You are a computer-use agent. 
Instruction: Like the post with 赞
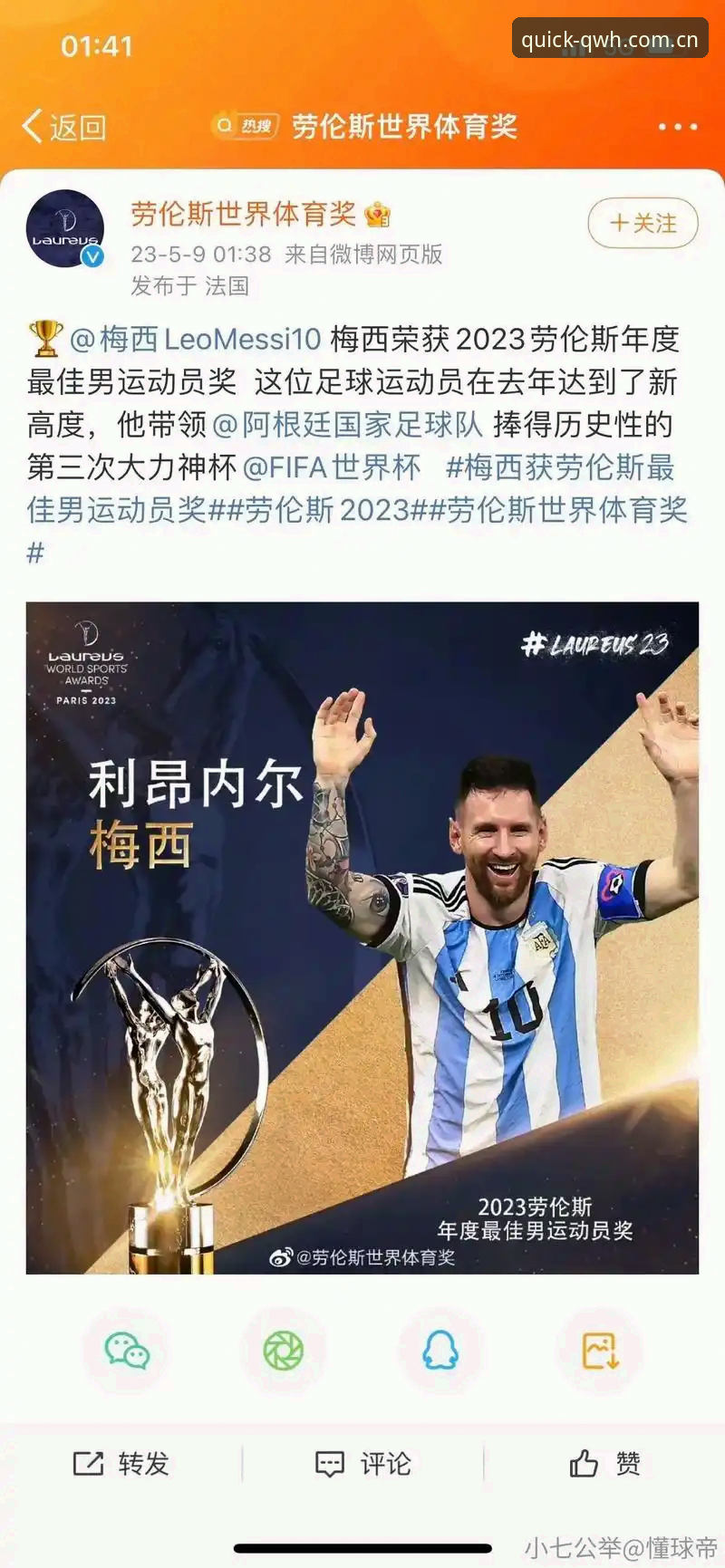point(605,1463)
